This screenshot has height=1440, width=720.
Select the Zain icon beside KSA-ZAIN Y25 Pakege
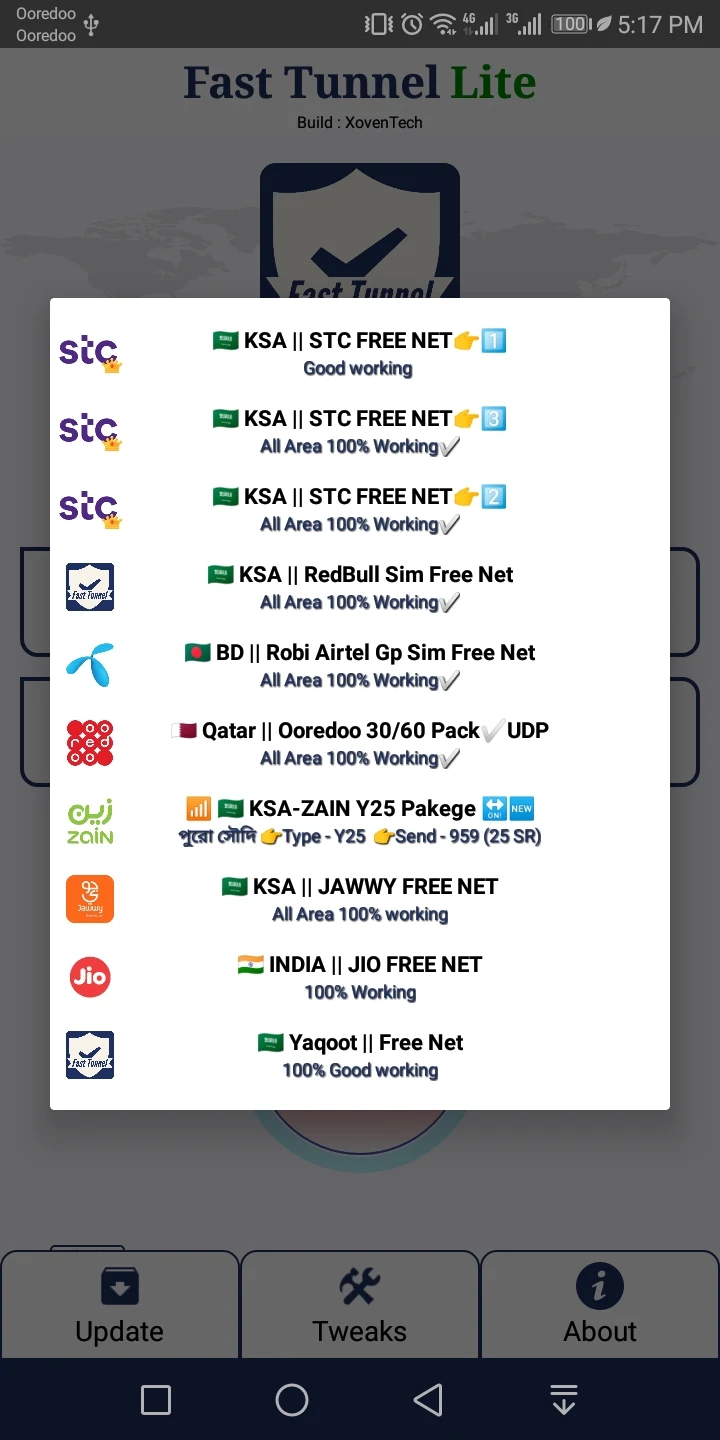tap(89, 821)
